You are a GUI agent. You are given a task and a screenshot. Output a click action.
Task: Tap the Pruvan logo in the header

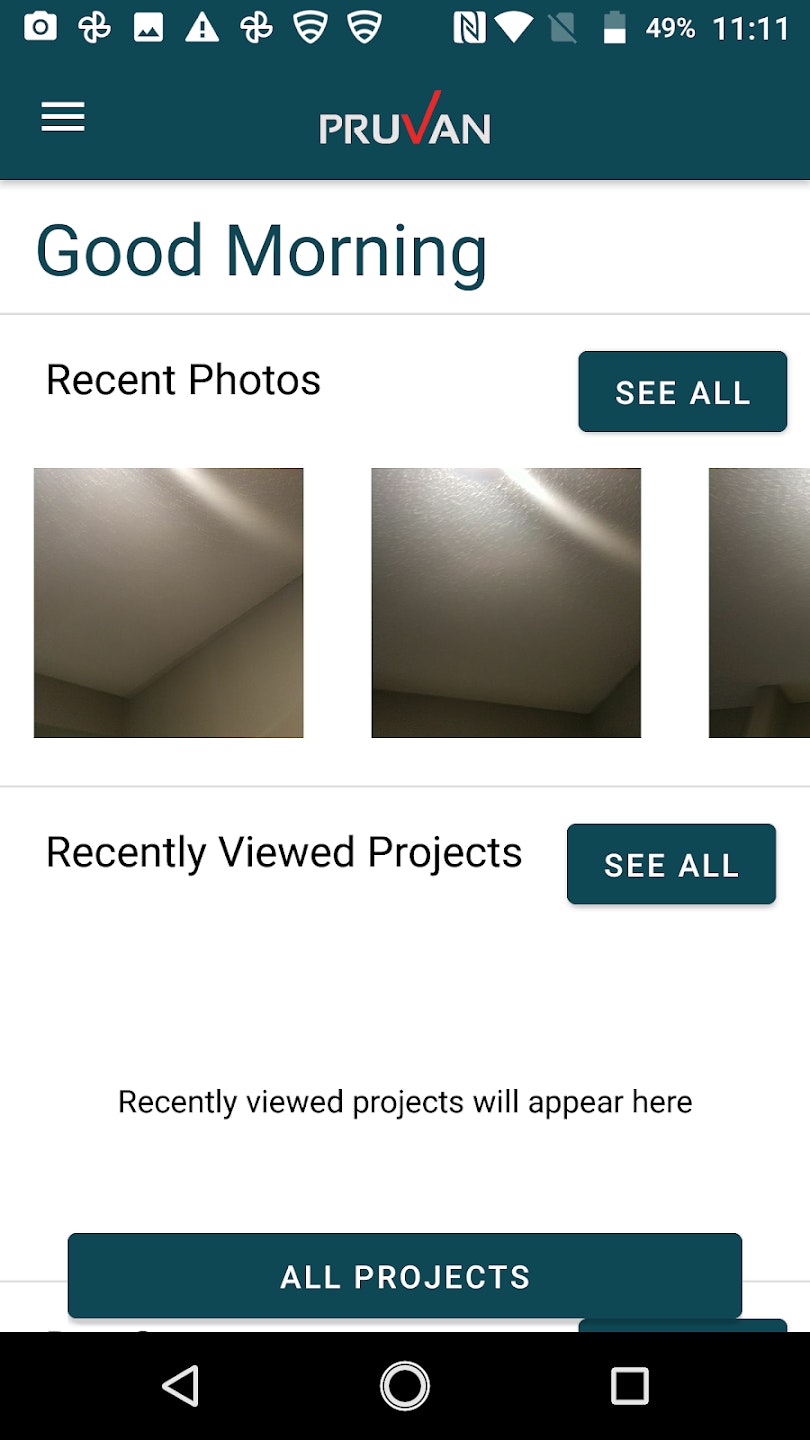point(404,122)
